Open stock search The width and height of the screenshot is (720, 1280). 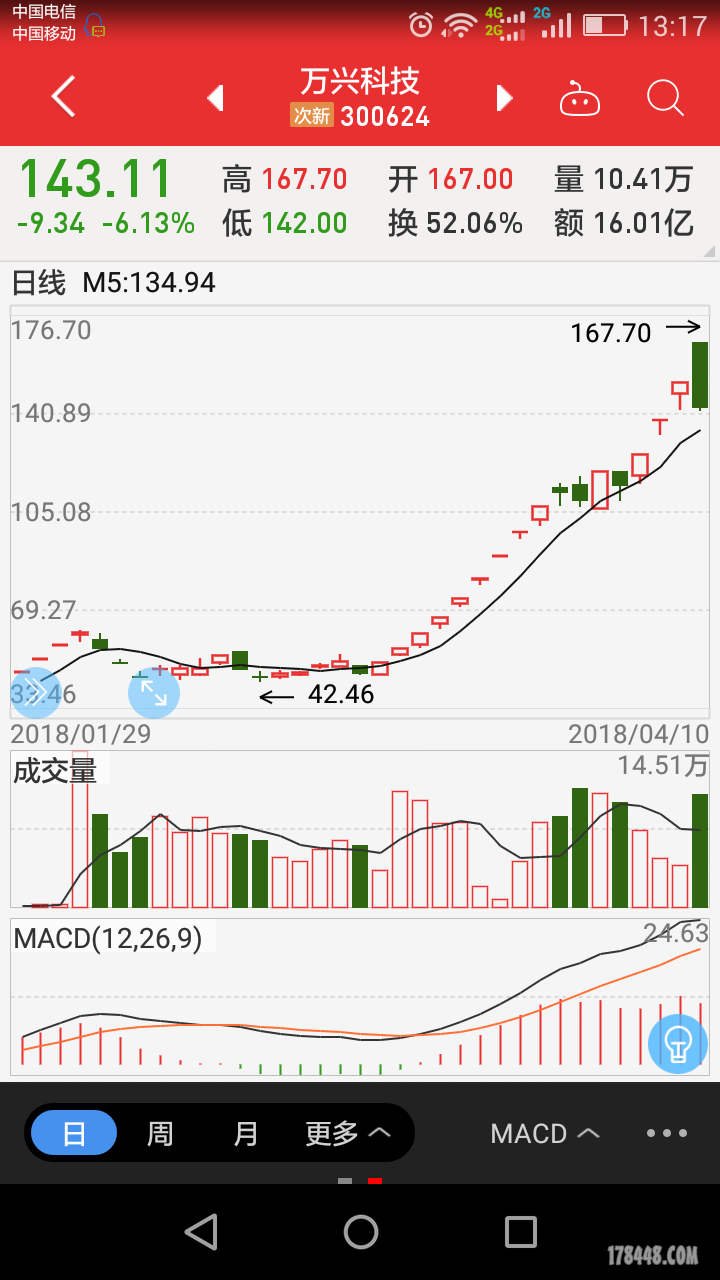[665, 98]
